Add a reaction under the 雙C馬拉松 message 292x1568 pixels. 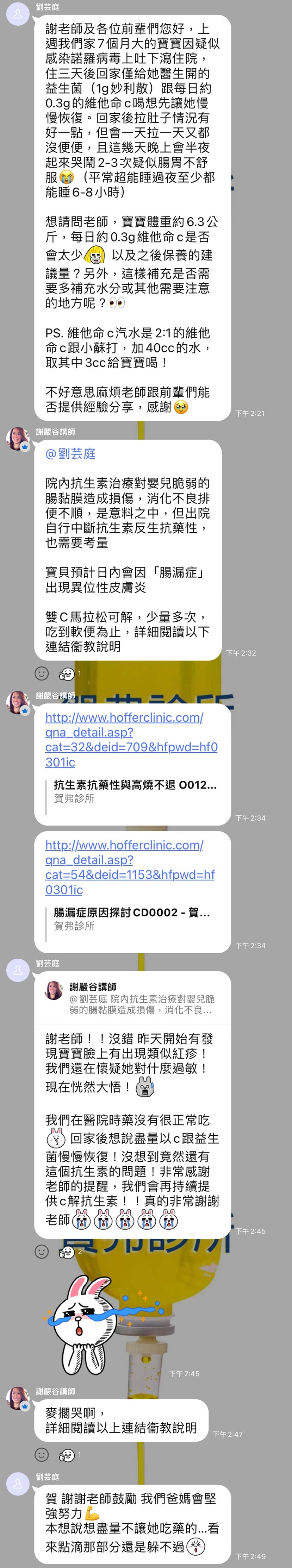pos(42,673)
